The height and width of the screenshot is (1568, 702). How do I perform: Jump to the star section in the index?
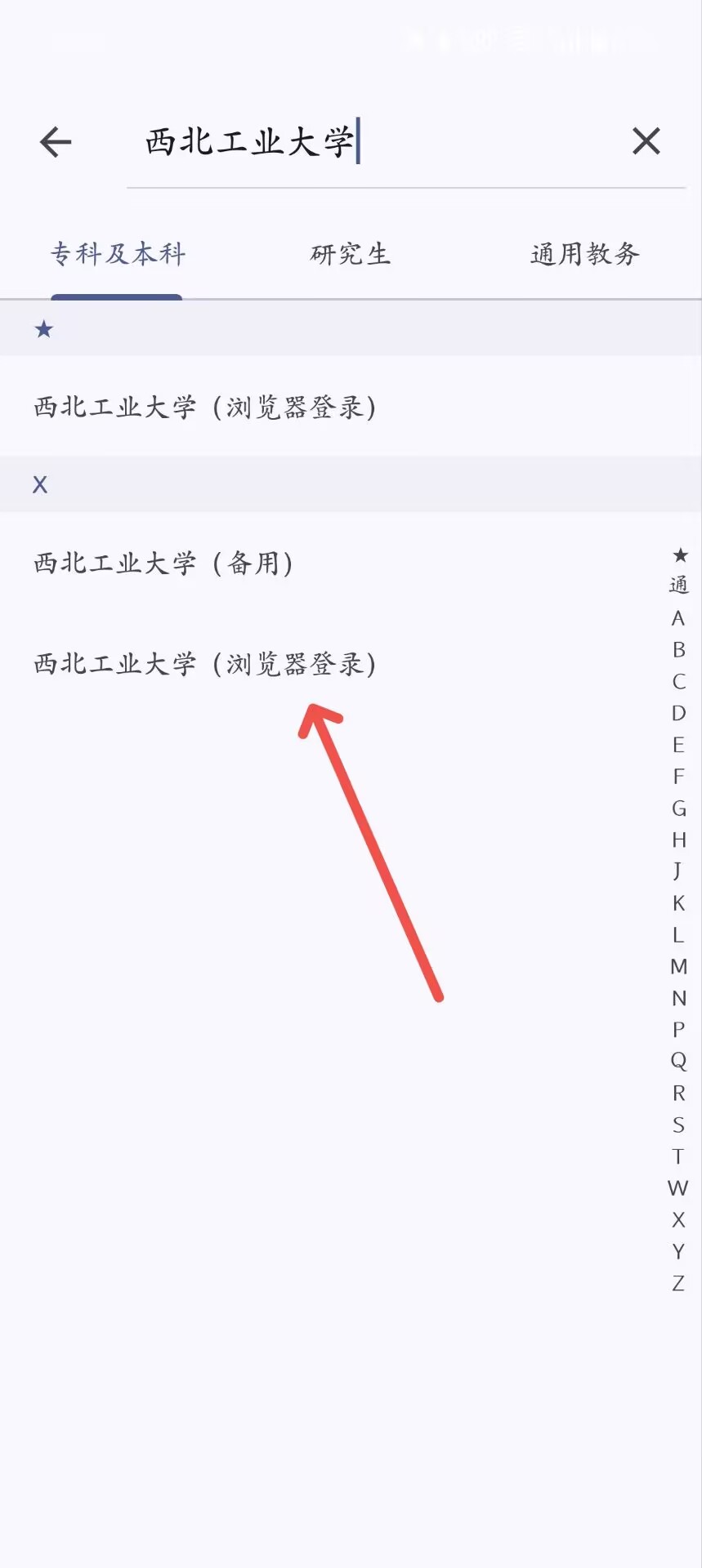point(679,555)
